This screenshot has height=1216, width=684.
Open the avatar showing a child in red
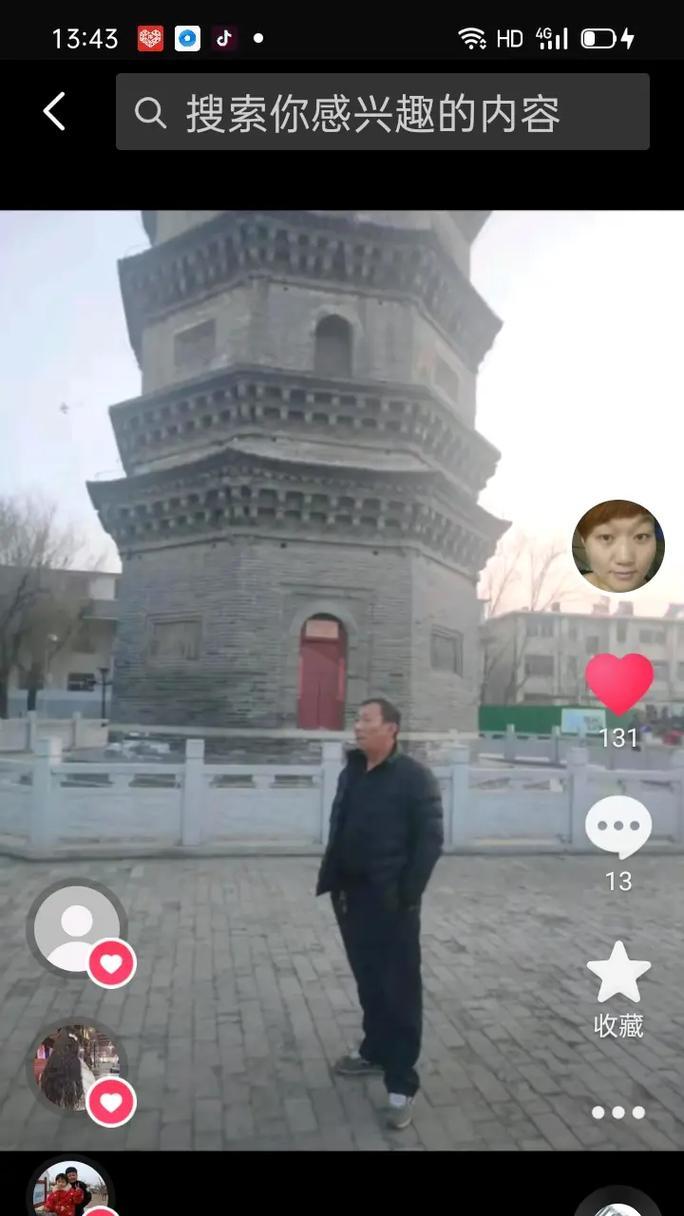70,1190
